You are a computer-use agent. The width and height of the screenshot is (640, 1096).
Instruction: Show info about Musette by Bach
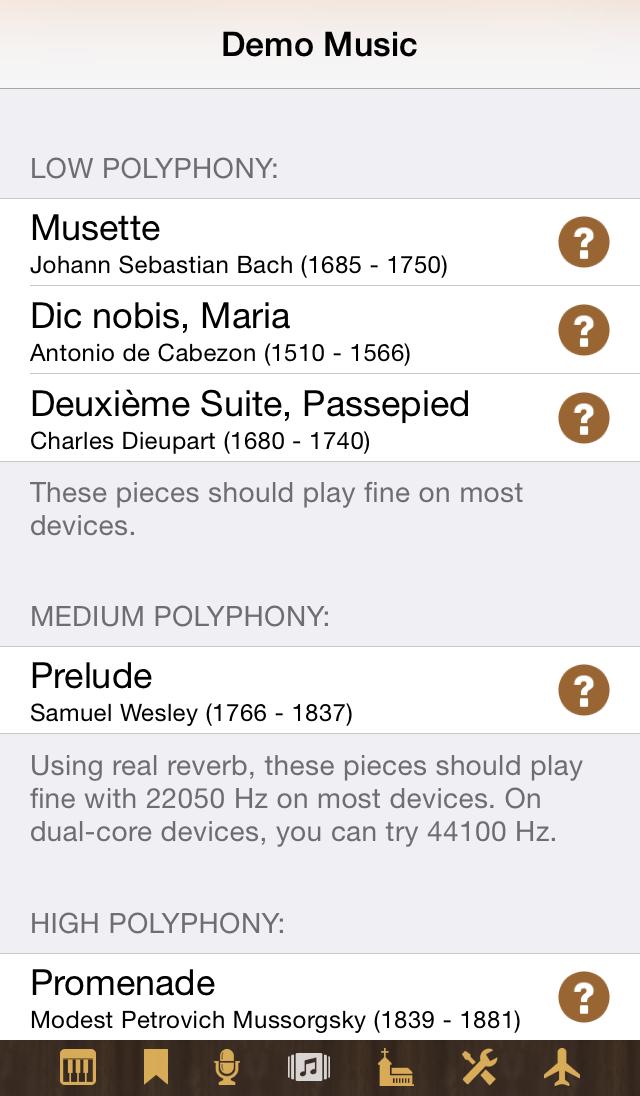click(x=584, y=242)
